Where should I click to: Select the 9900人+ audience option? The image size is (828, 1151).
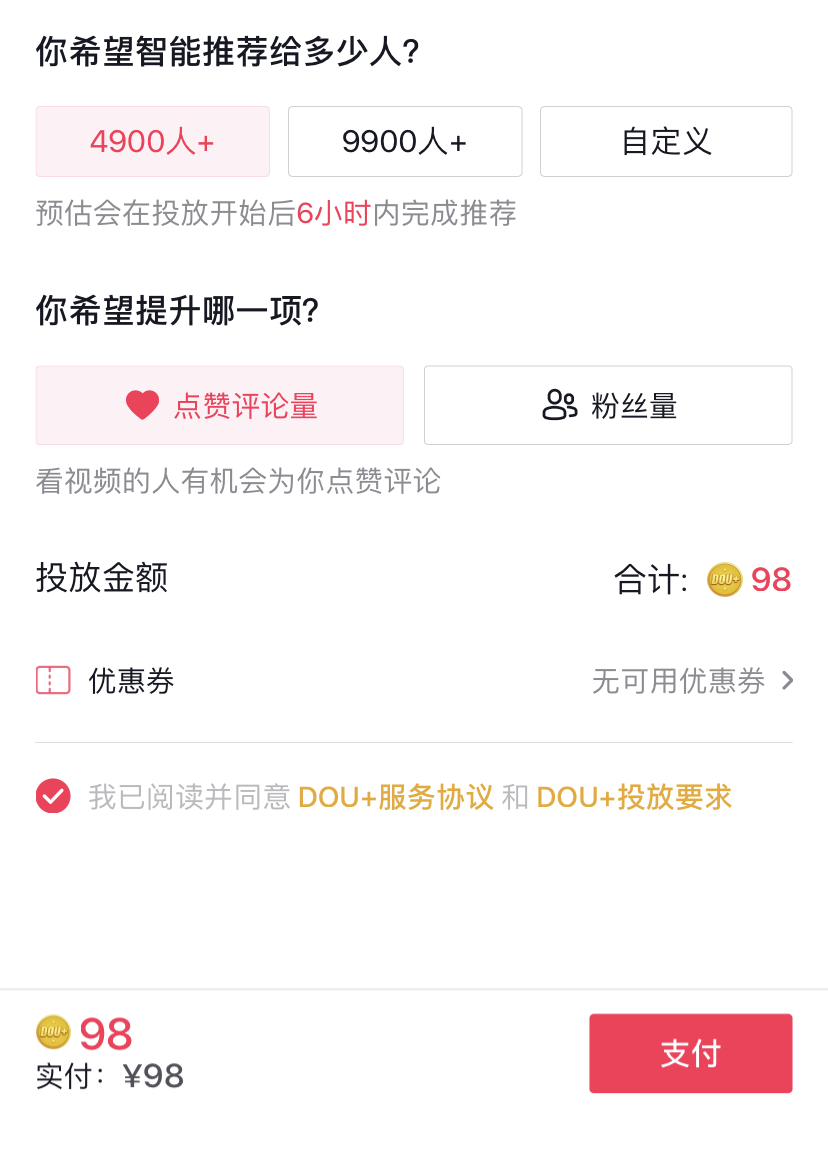point(404,141)
